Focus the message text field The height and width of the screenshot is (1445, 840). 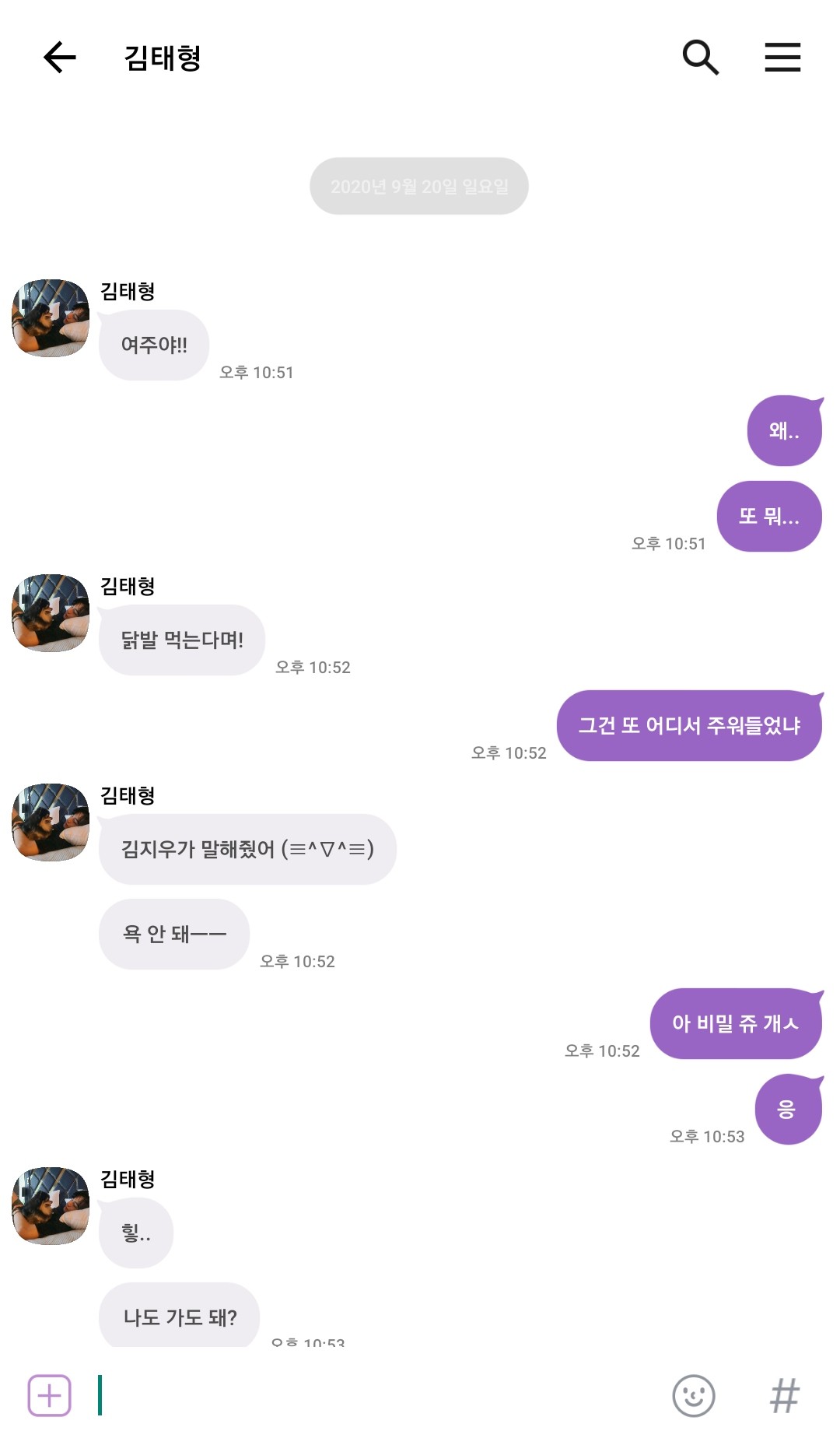(x=373, y=1395)
